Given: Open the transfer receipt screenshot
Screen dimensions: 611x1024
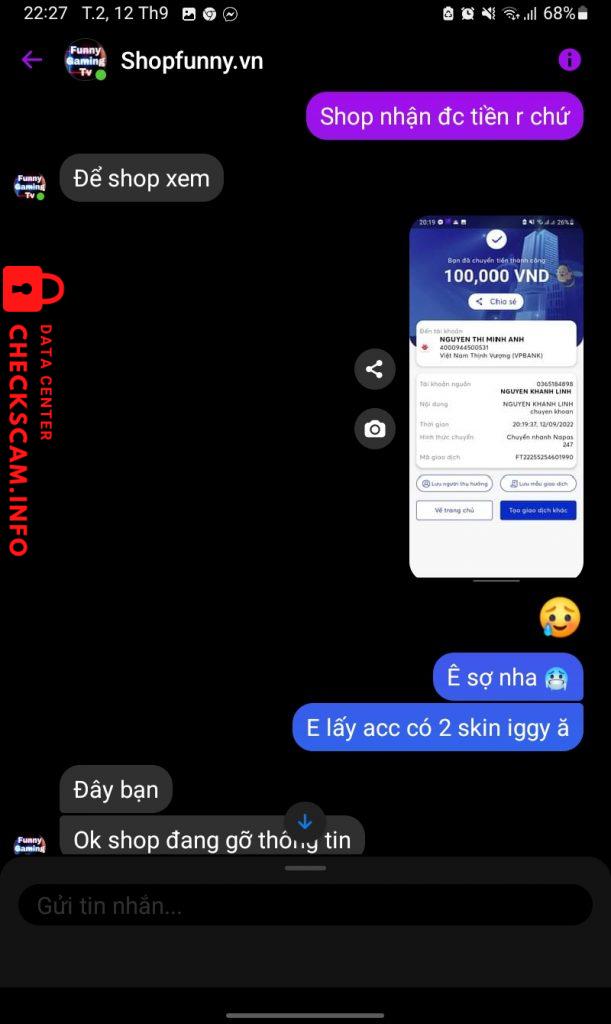Looking at the screenshot, I should 496,397.
